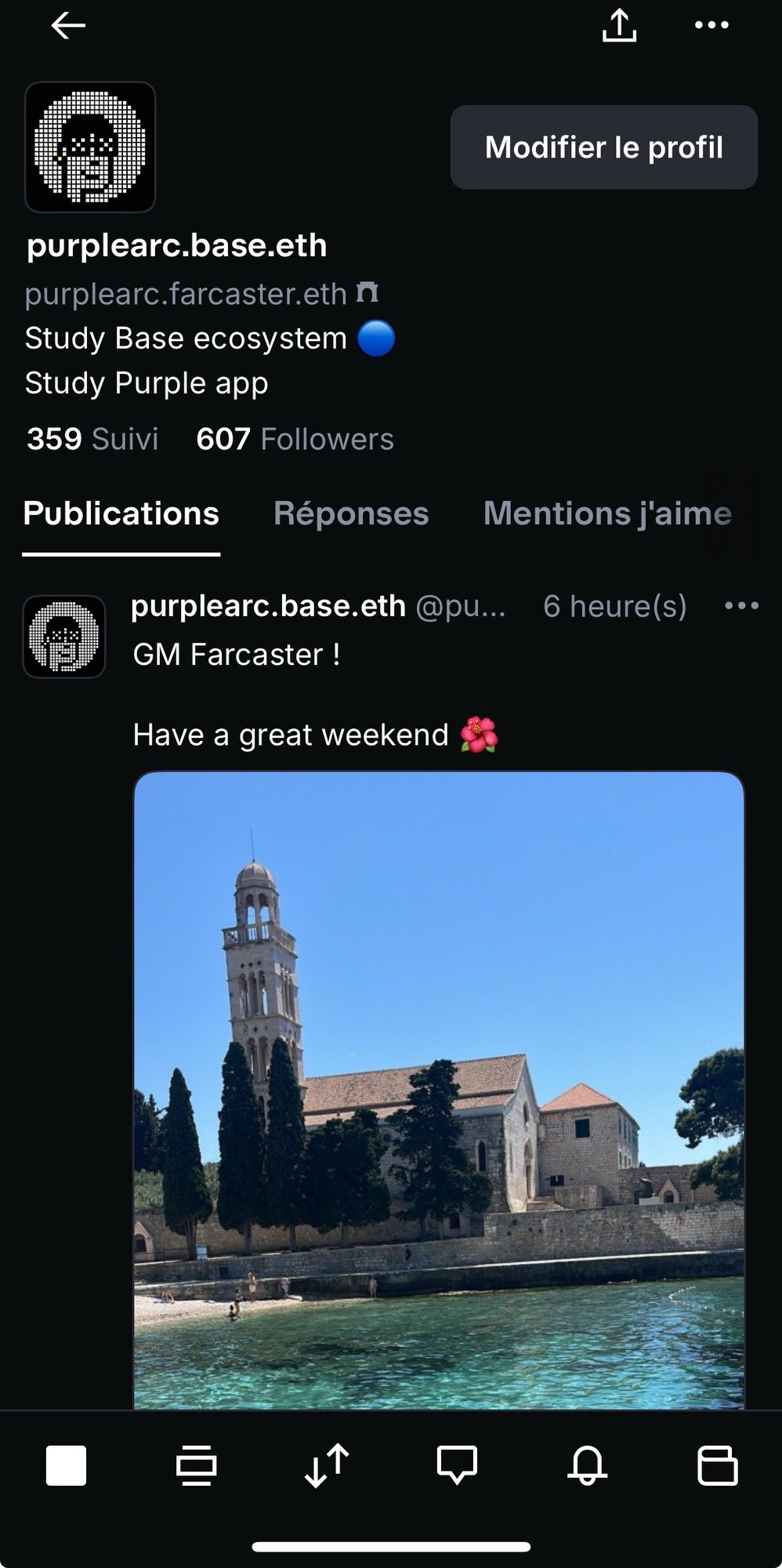
Task: Tap the post author's small avatar
Action: tap(64, 637)
